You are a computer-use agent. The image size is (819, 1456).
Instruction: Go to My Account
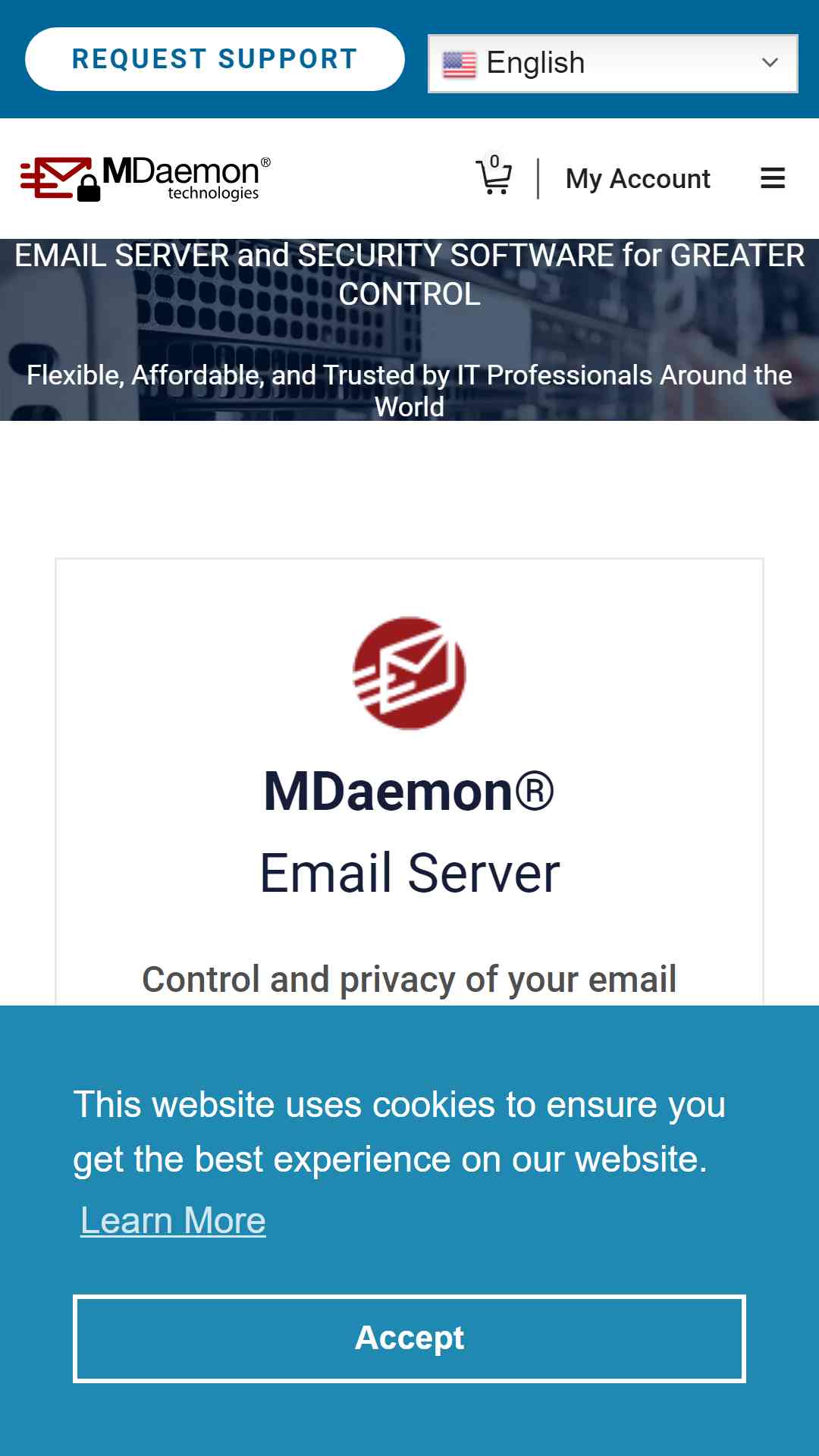(638, 179)
